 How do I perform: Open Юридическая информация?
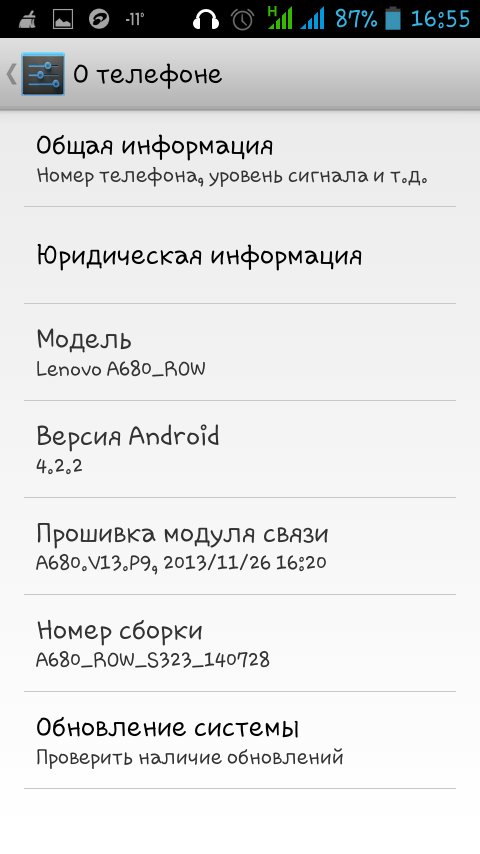(240, 255)
